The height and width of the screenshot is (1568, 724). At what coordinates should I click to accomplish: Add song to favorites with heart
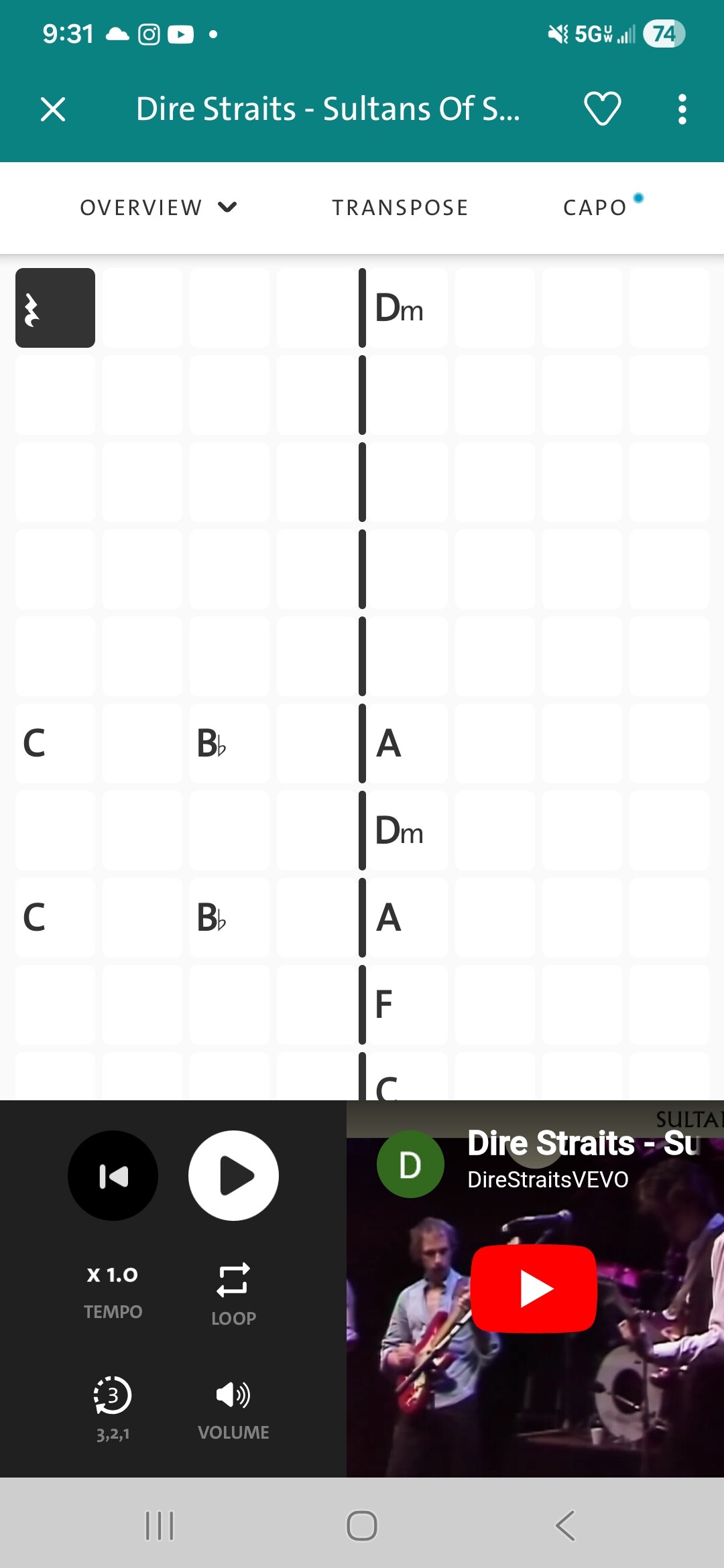tap(602, 109)
